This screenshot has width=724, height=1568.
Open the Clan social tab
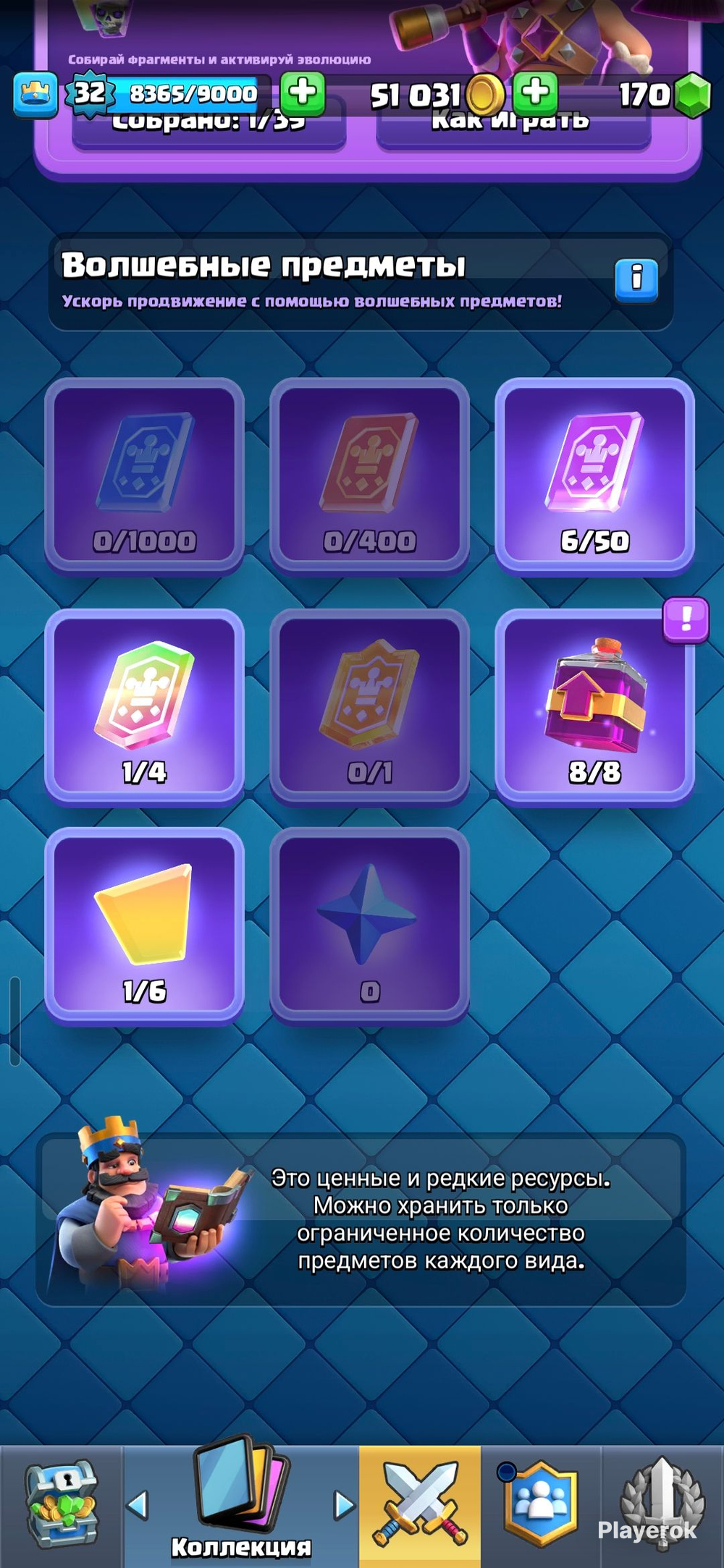[x=540, y=1505]
